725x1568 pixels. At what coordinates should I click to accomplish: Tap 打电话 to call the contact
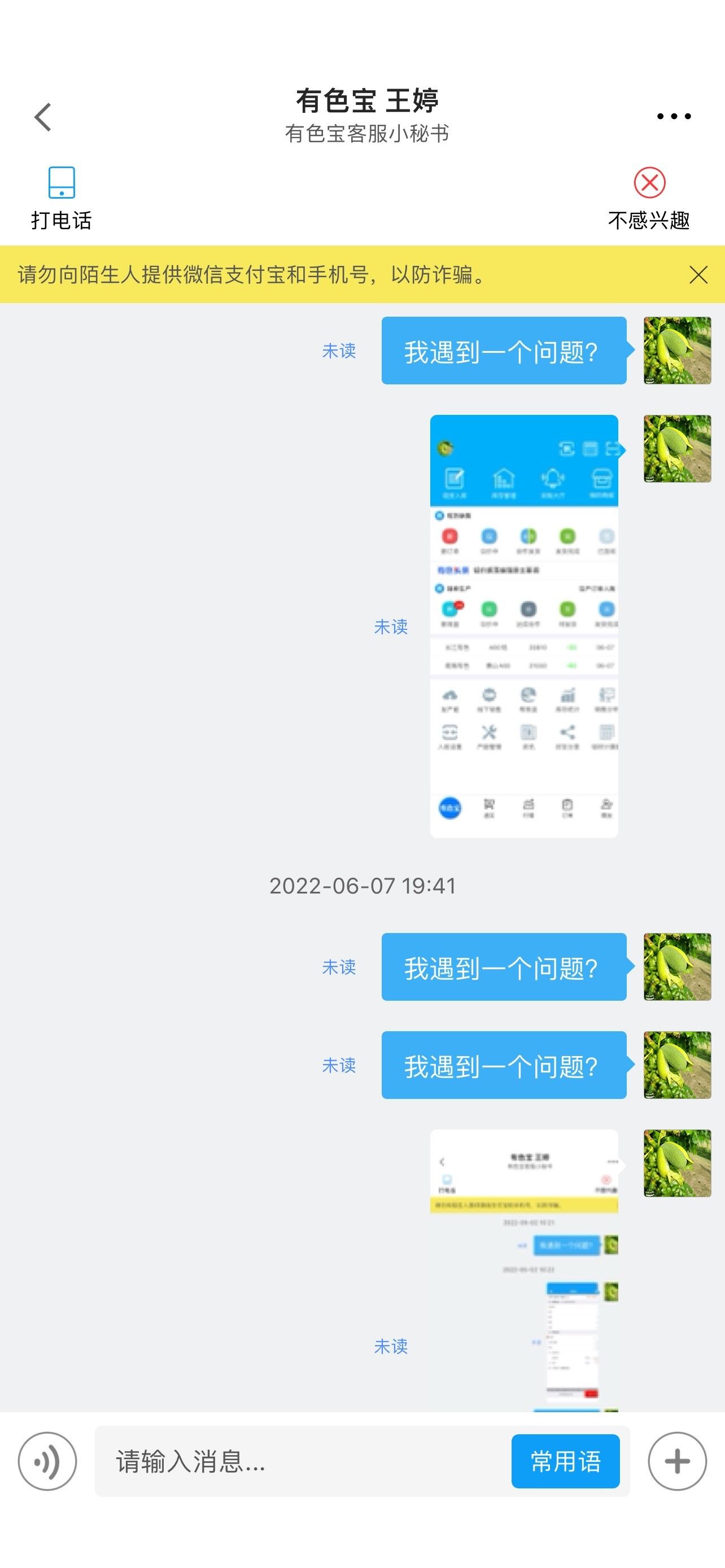click(x=61, y=199)
